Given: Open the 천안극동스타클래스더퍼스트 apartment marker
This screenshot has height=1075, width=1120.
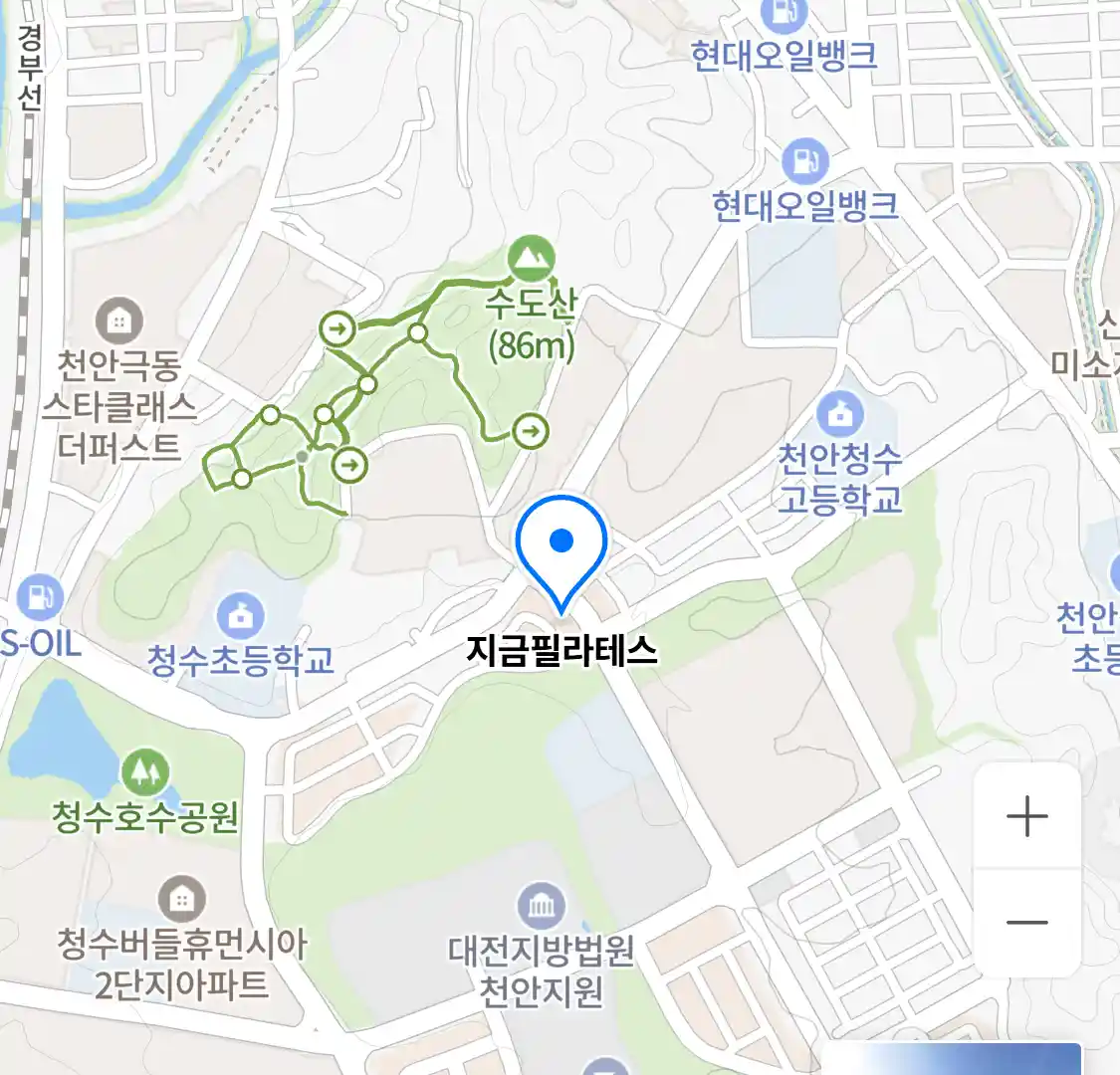Looking at the screenshot, I should 118,321.
